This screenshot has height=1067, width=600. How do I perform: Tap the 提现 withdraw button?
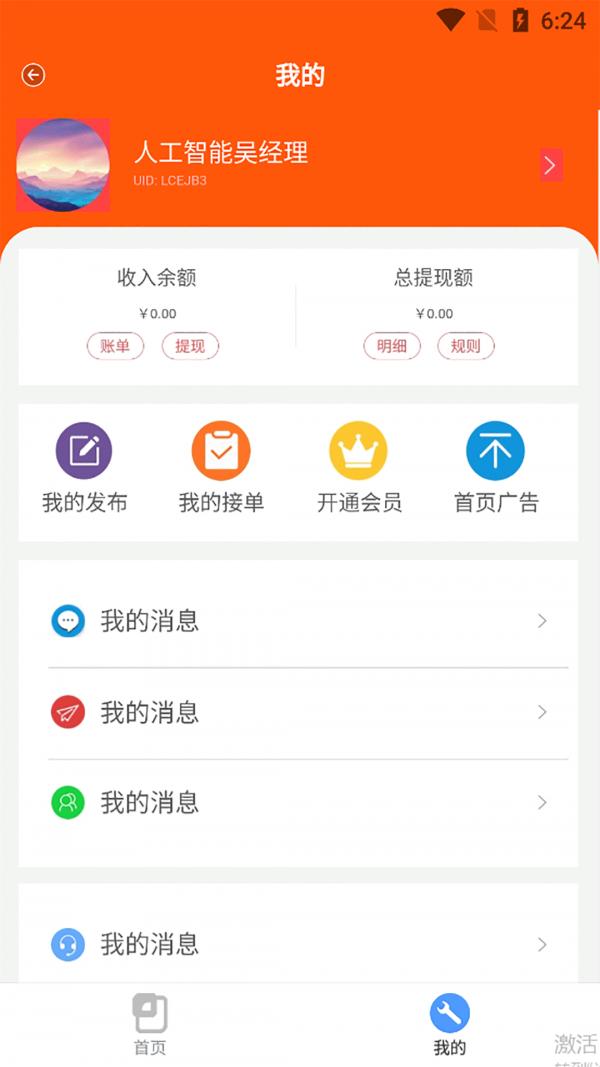coord(190,347)
